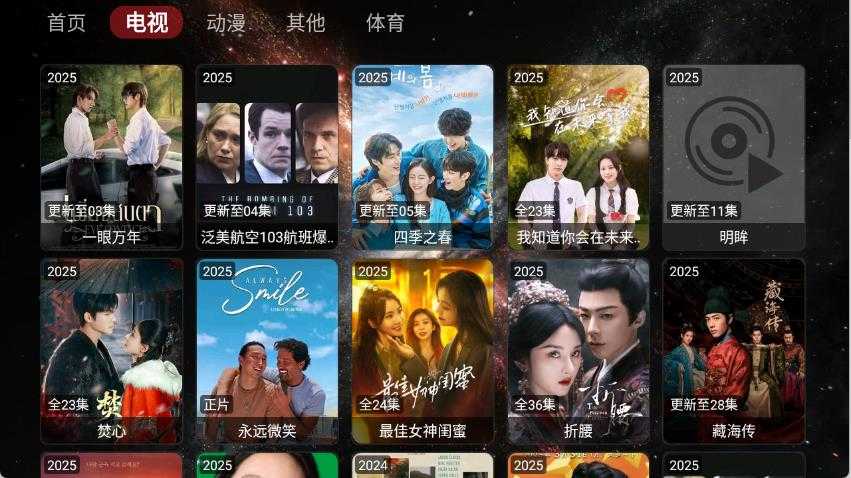Select the 永远微笑 poster
Screen dimensions: 851x478
pyautogui.click(x=267, y=351)
